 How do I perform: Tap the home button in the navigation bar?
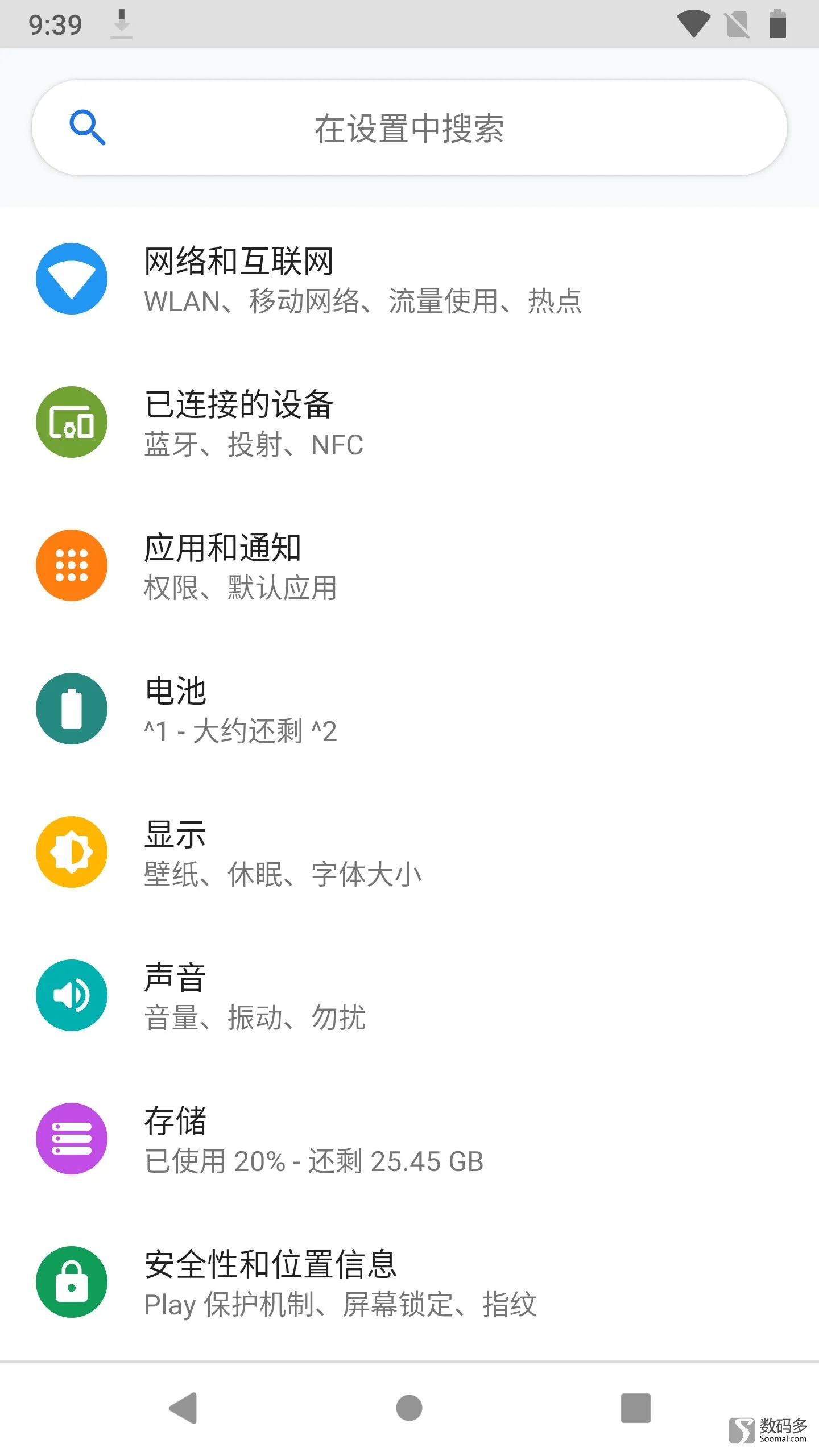click(409, 1408)
